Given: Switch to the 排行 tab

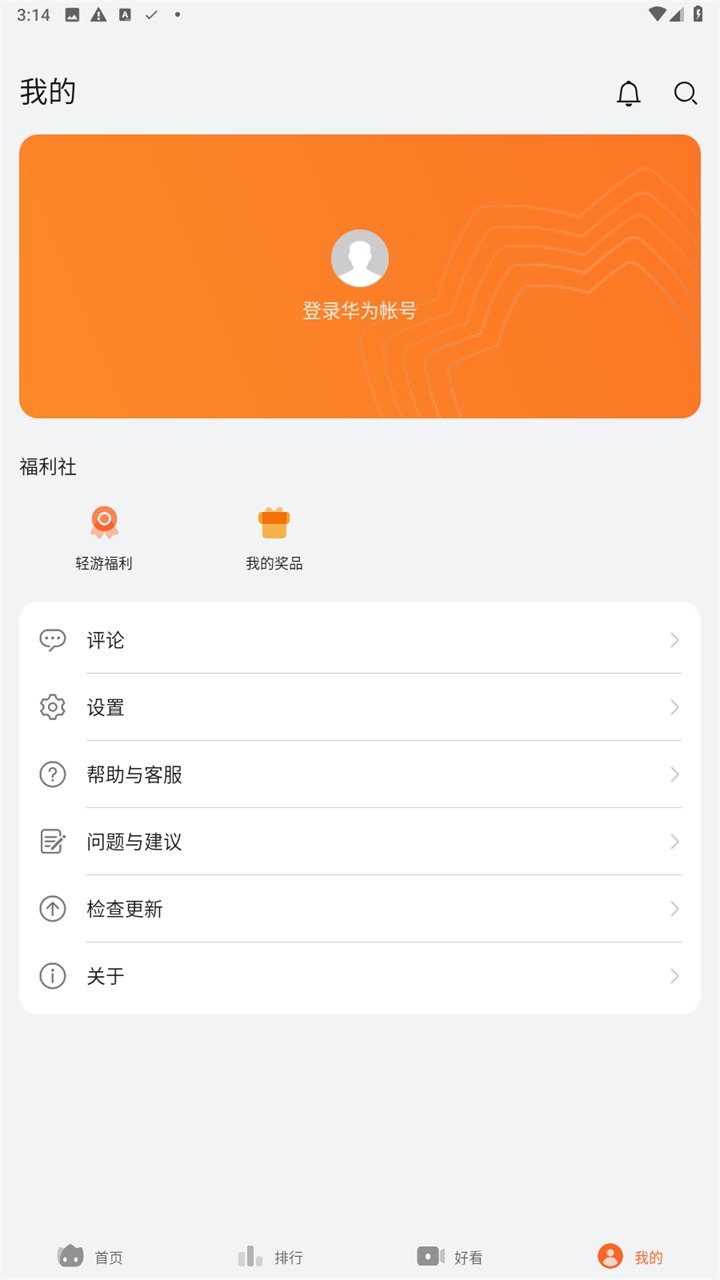Looking at the screenshot, I should coord(270,1256).
